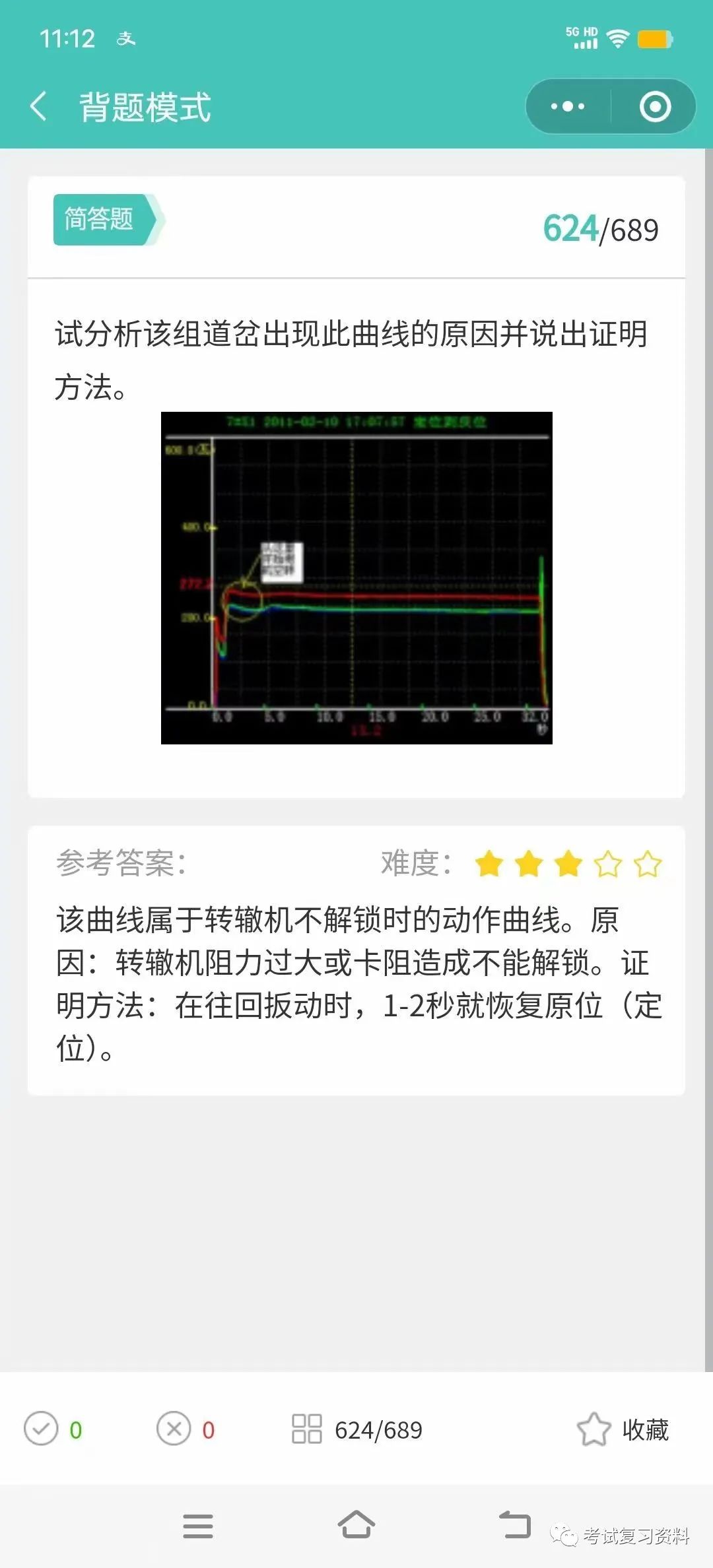Go to the phone home screen

(356, 1524)
